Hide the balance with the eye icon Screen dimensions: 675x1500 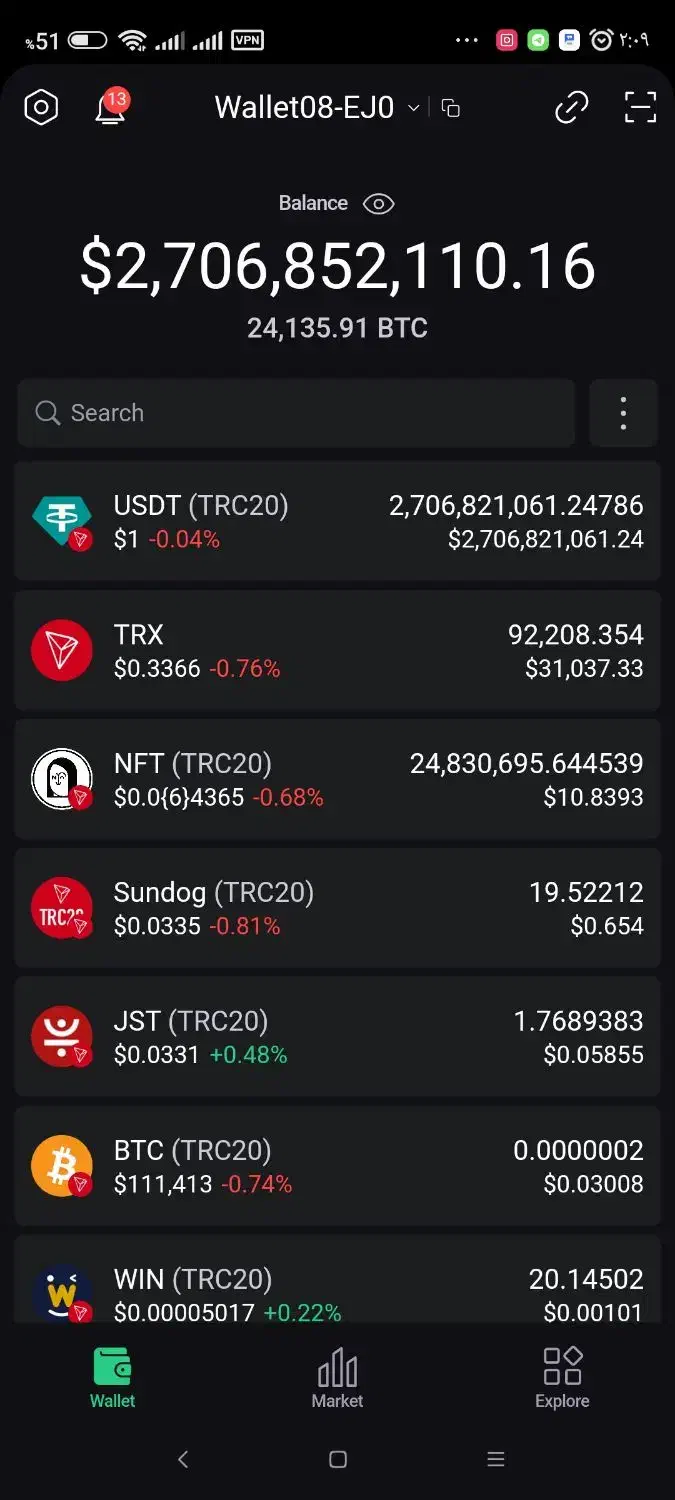[x=379, y=204]
